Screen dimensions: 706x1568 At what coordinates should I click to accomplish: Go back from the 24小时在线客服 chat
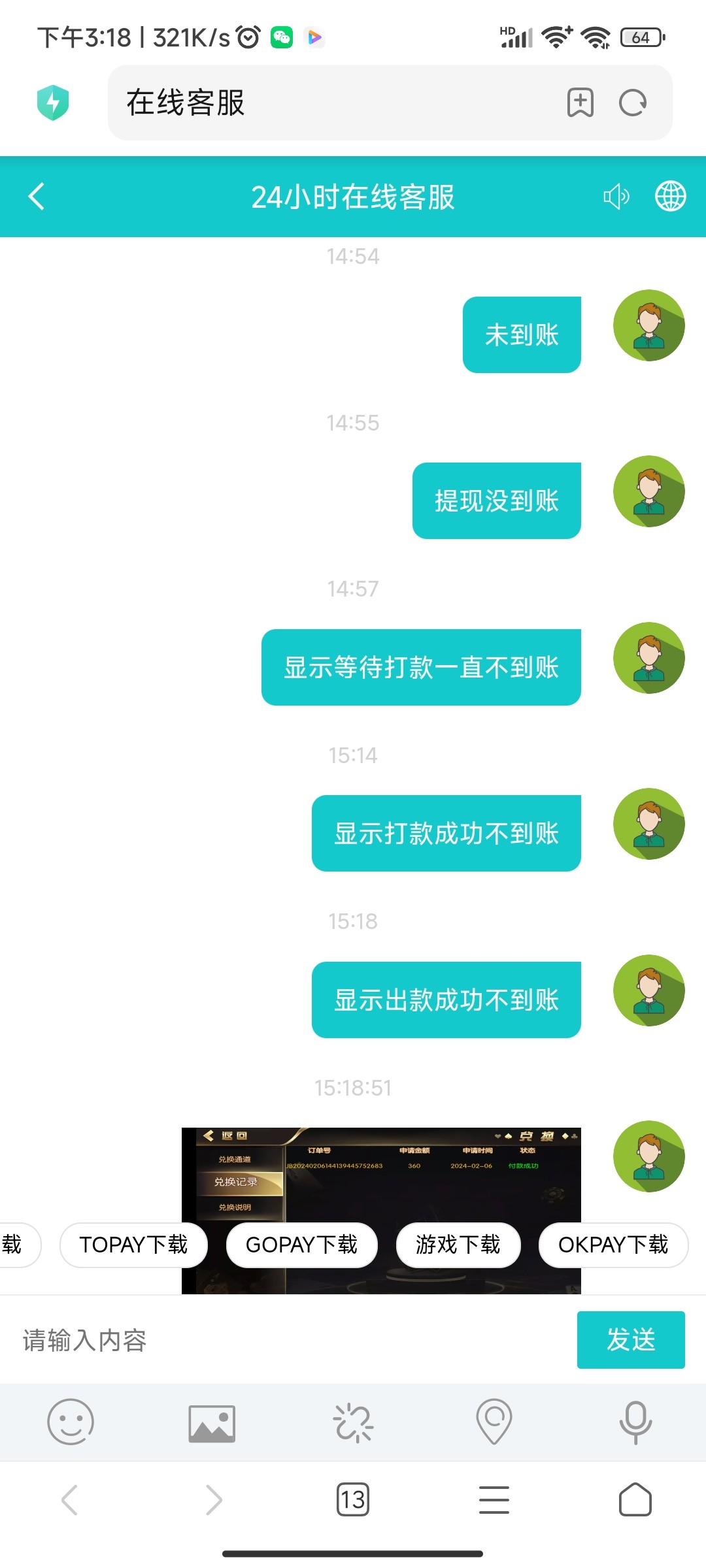coord(37,196)
